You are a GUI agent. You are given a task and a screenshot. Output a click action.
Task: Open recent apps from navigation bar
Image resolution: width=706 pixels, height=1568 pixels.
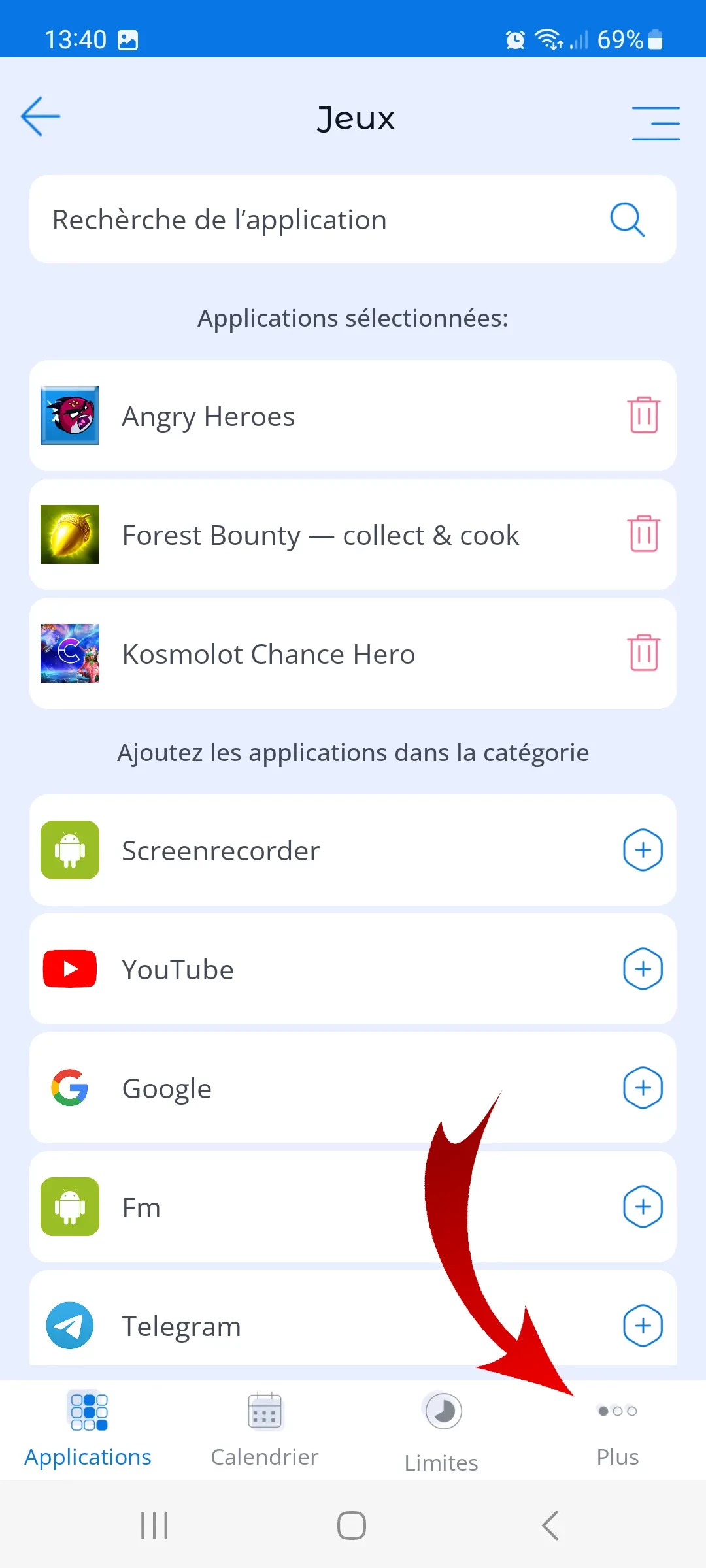pos(155,1526)
